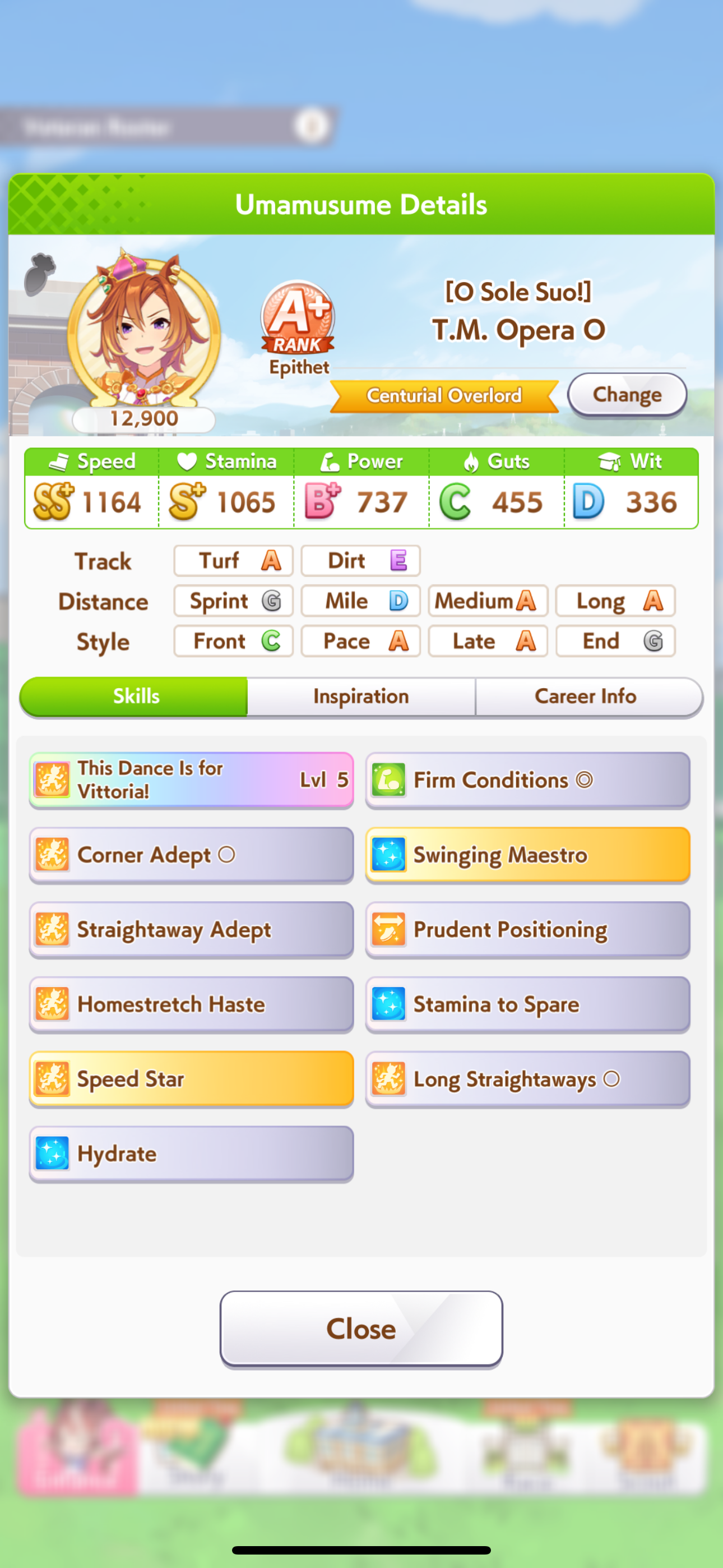Open the Straightaway Adept skill
This screenshot has height=1568, width=723.
click(191, 929)
